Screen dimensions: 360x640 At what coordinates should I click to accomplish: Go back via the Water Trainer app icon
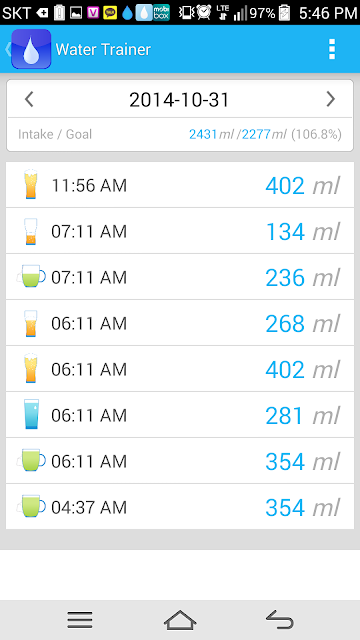(28, 49)
